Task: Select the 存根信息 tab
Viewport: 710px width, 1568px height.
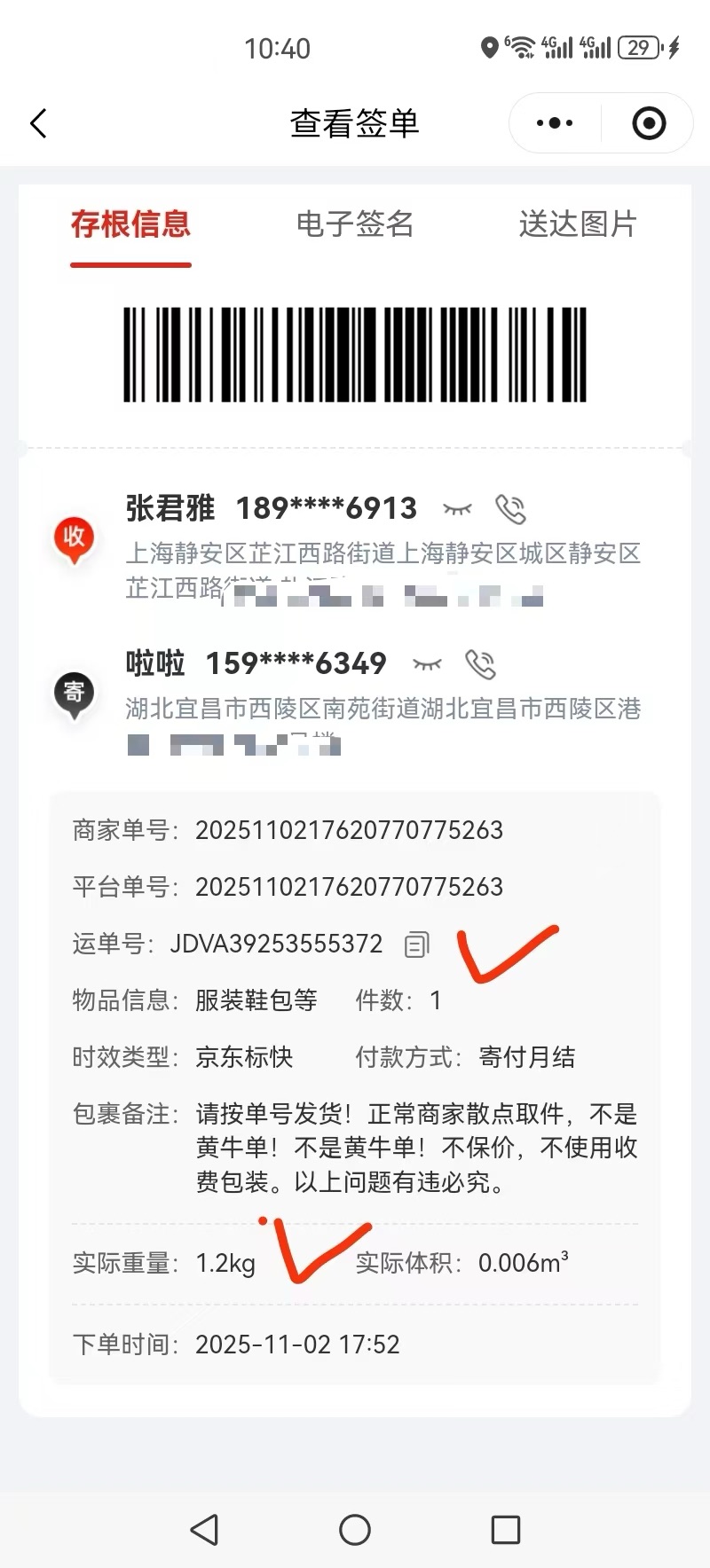Action: click(130, 224)
